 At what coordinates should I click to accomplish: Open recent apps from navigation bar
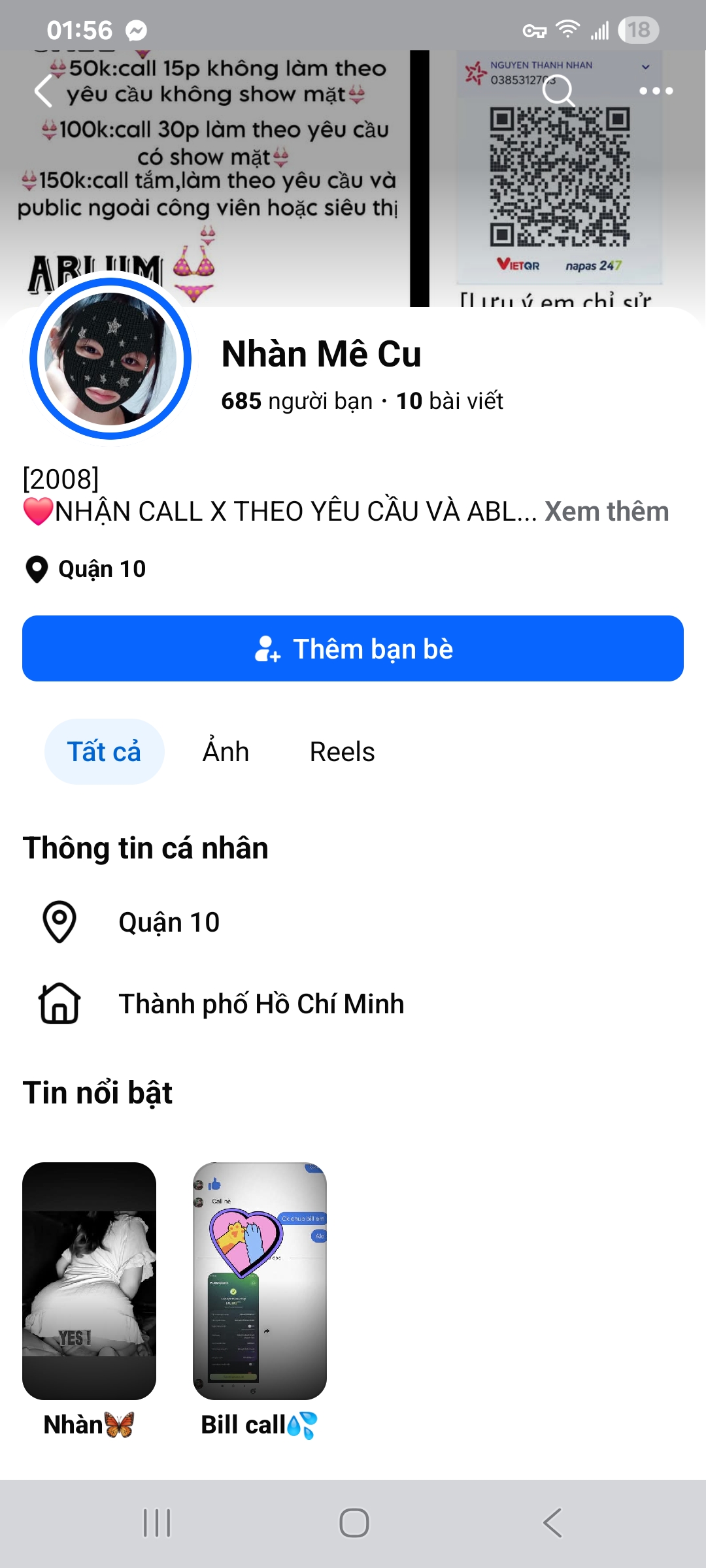[157, 1523]
